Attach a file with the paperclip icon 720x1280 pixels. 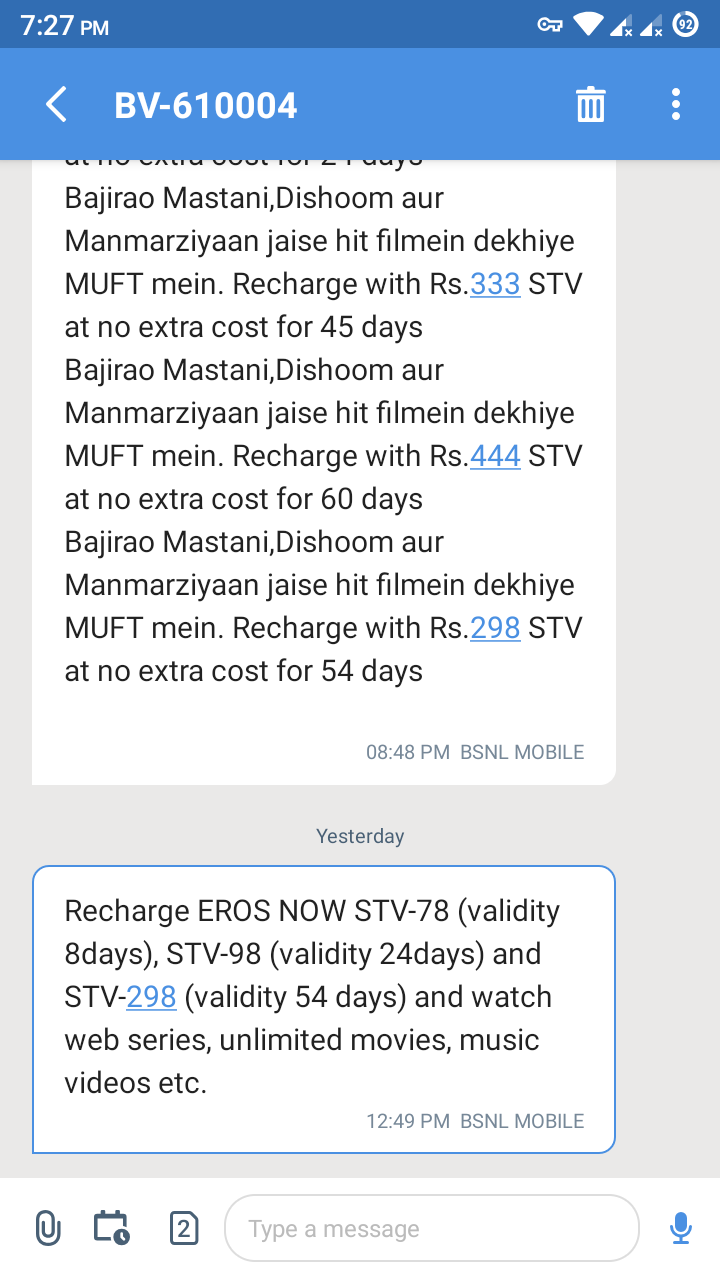(x=47, y=1227)
